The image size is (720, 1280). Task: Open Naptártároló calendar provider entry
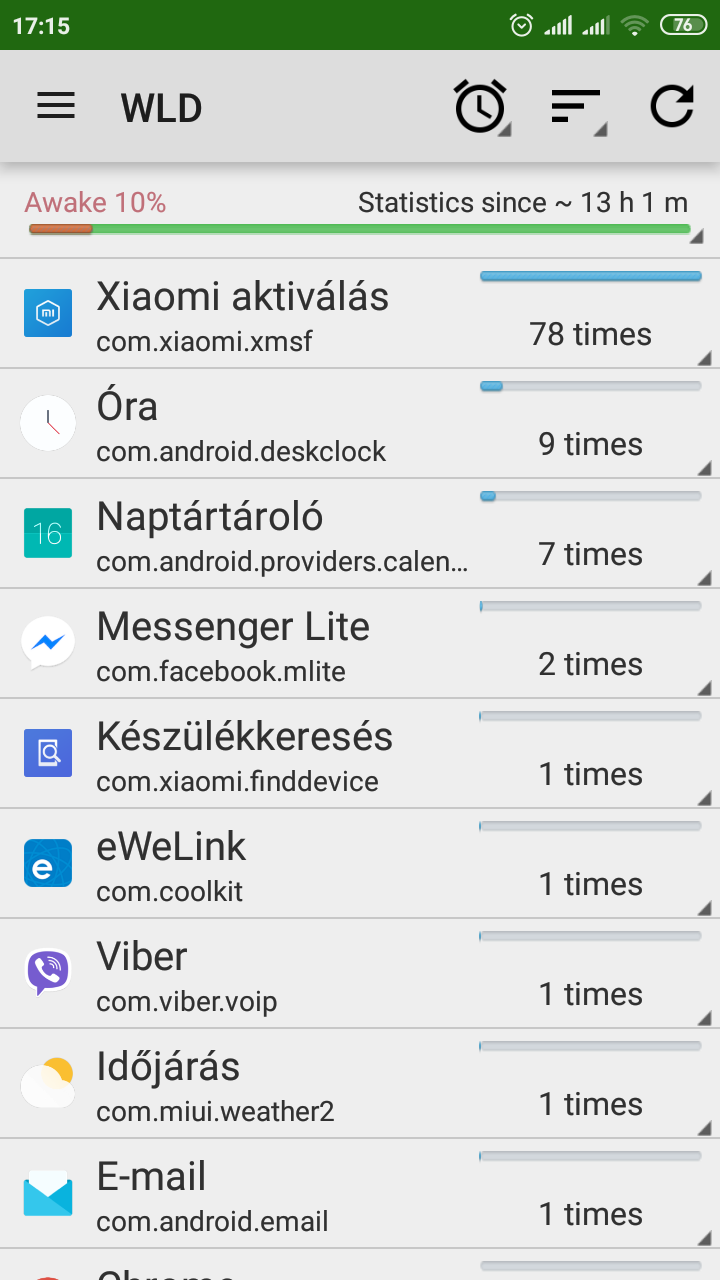tap(360, 534)
